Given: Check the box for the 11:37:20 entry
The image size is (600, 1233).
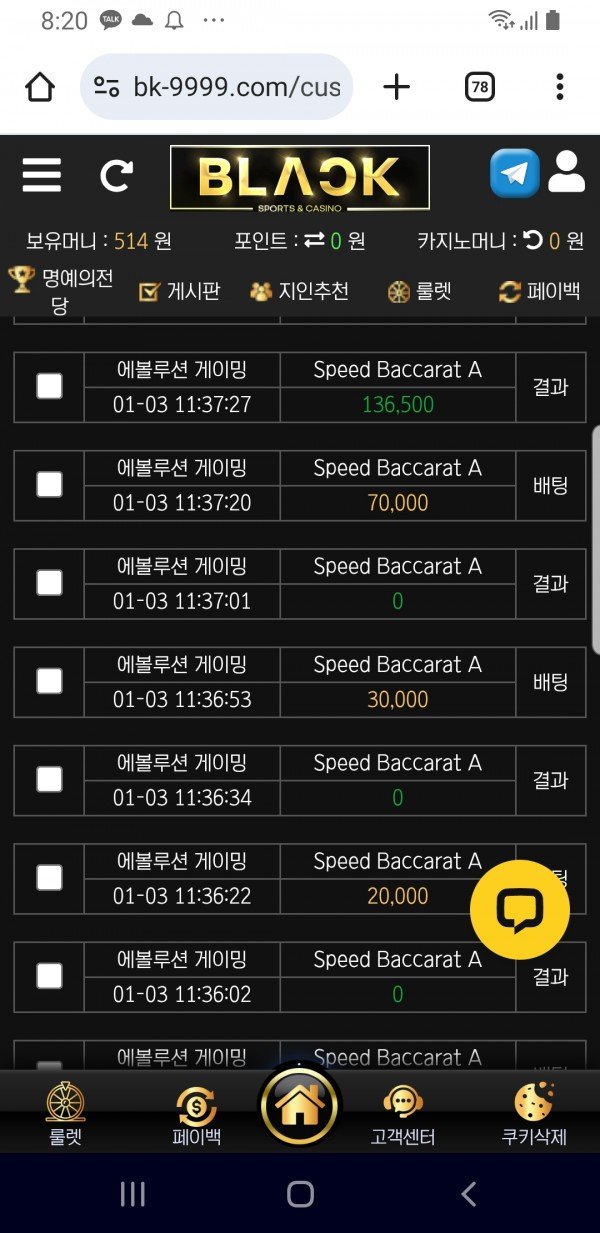Looking at the screenshot, I should [49, 484].
